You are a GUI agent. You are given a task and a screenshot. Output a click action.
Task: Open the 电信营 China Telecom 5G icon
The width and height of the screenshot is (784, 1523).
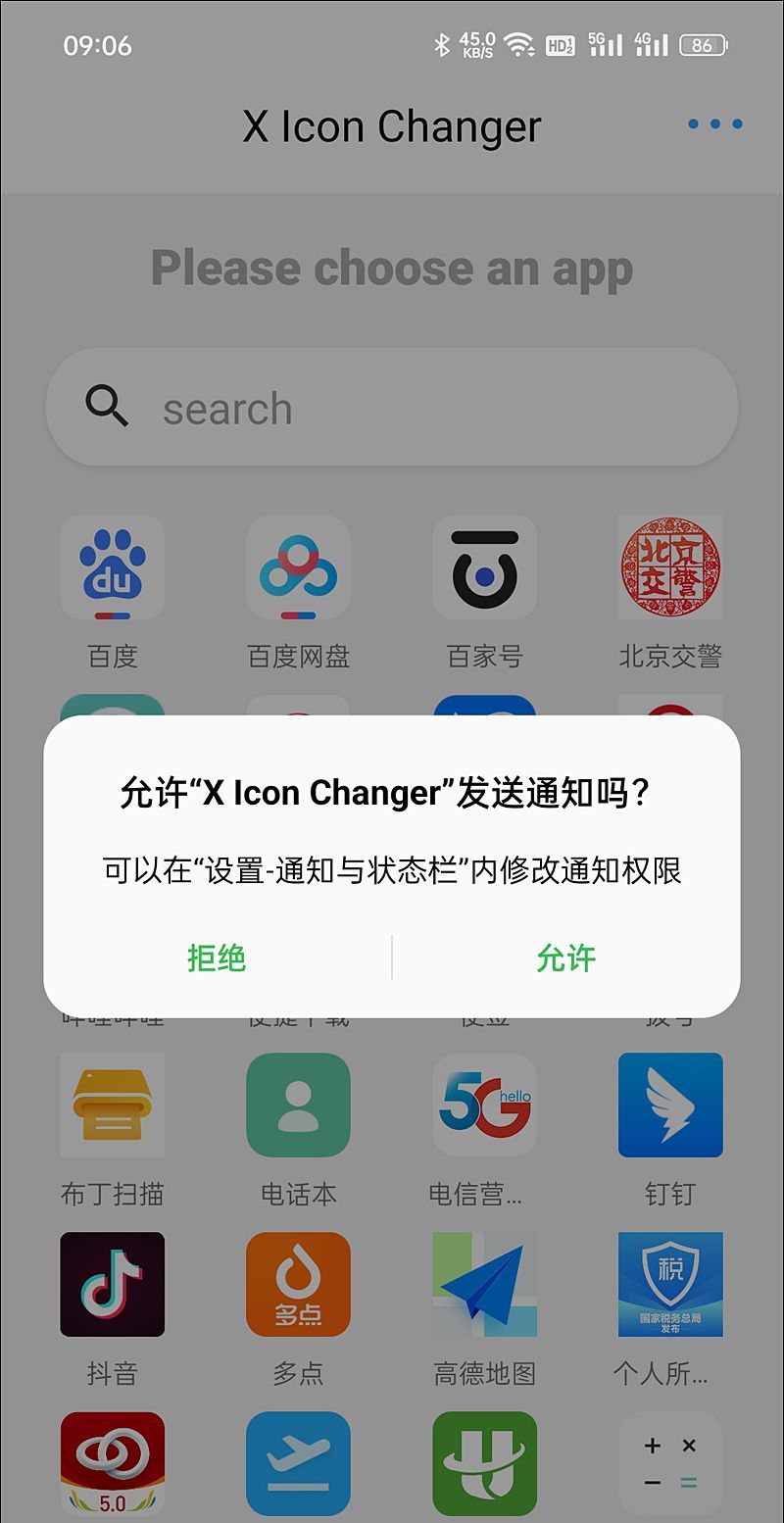pos(485,1105)
